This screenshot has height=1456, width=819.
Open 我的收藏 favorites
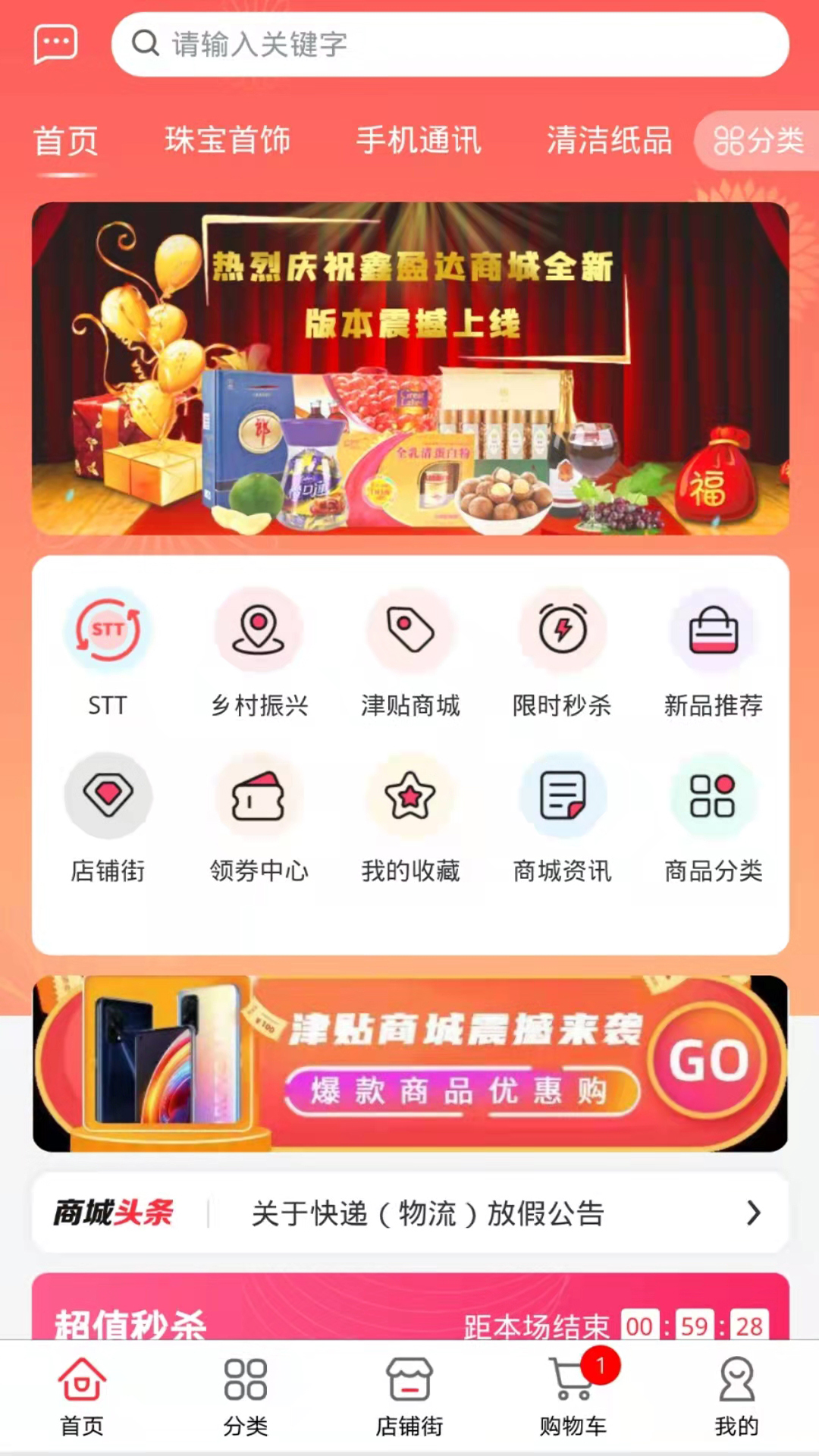click(410, 817)
